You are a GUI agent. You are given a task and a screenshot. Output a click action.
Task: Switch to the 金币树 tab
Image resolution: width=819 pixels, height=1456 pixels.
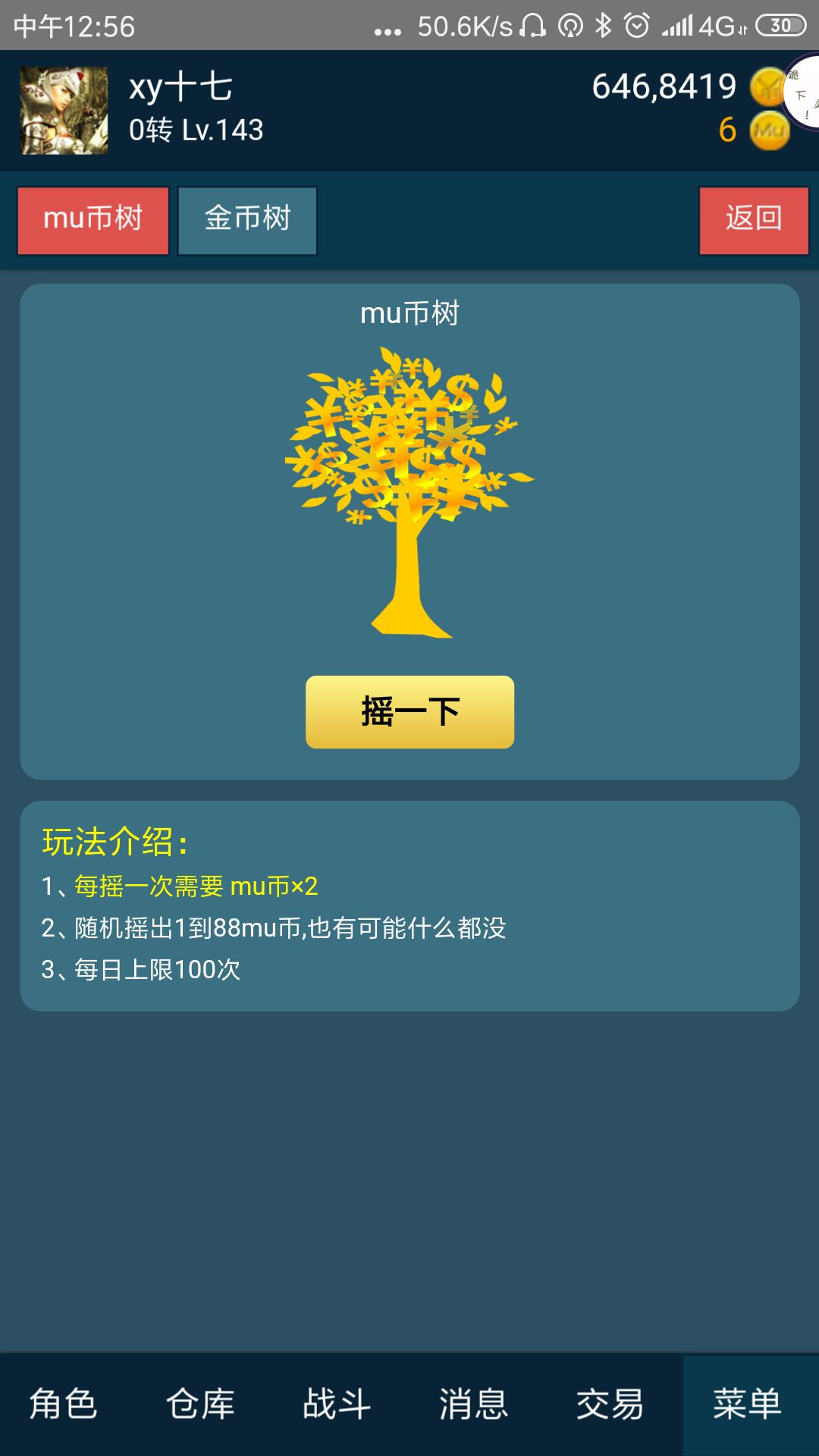point(247,220)
